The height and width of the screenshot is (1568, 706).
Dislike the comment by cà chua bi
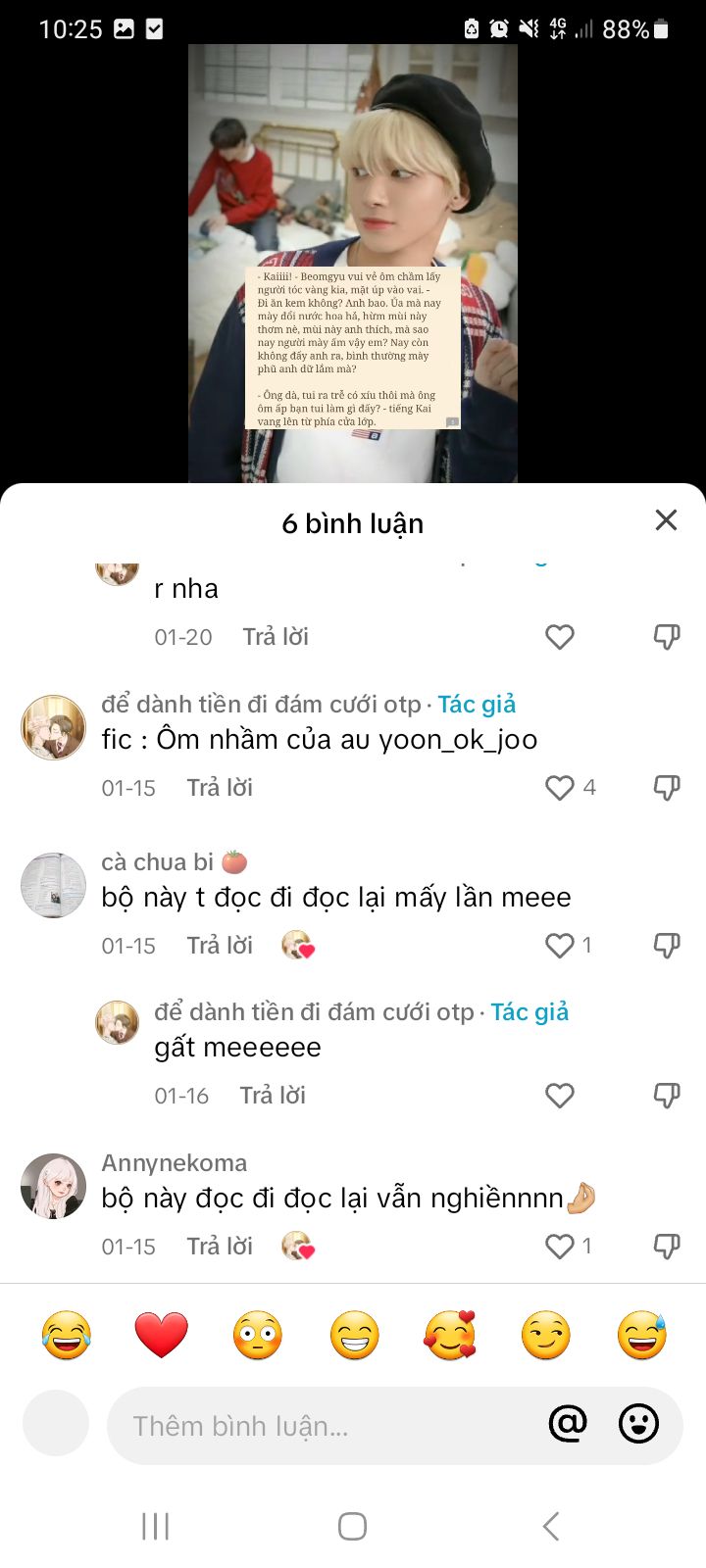[667, 946]
